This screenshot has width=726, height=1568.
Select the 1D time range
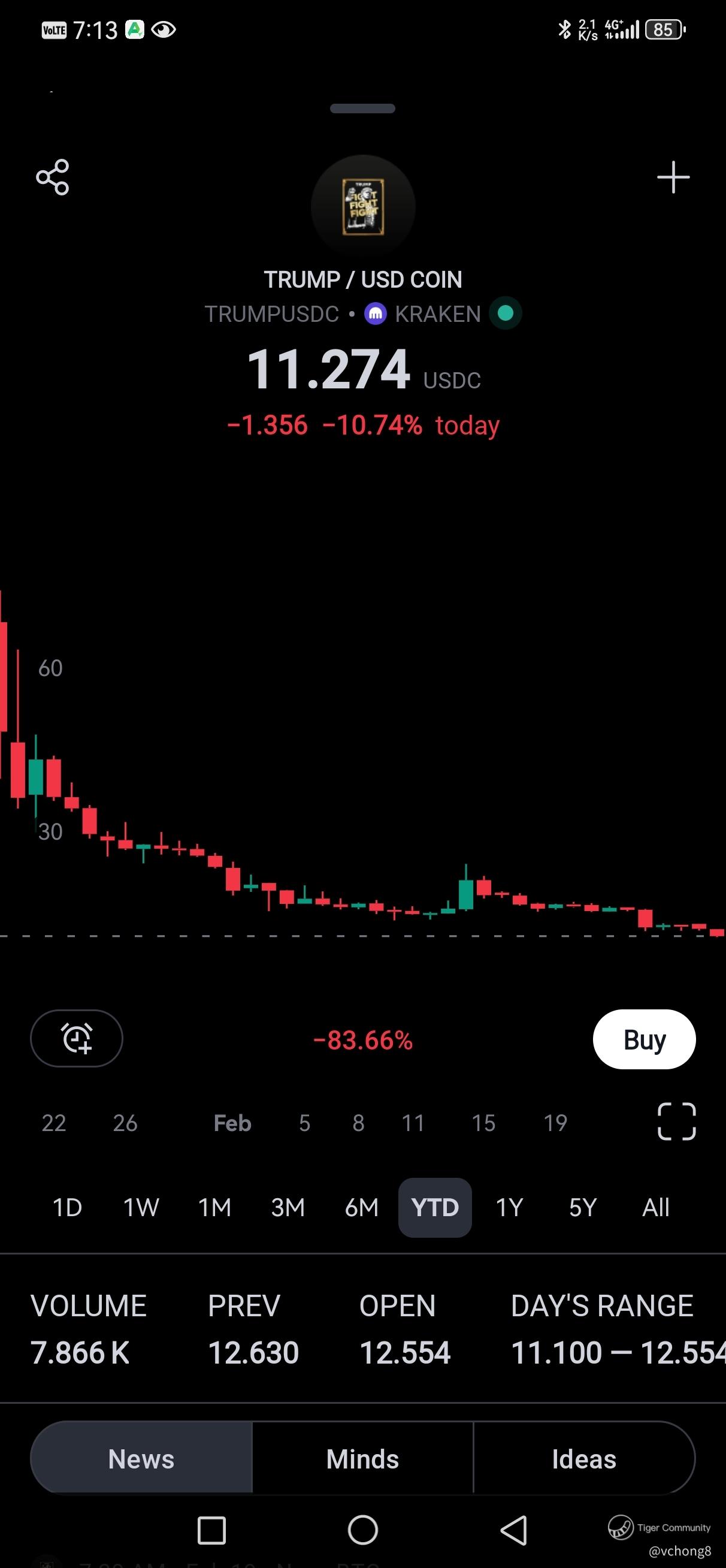(67, 1208)
